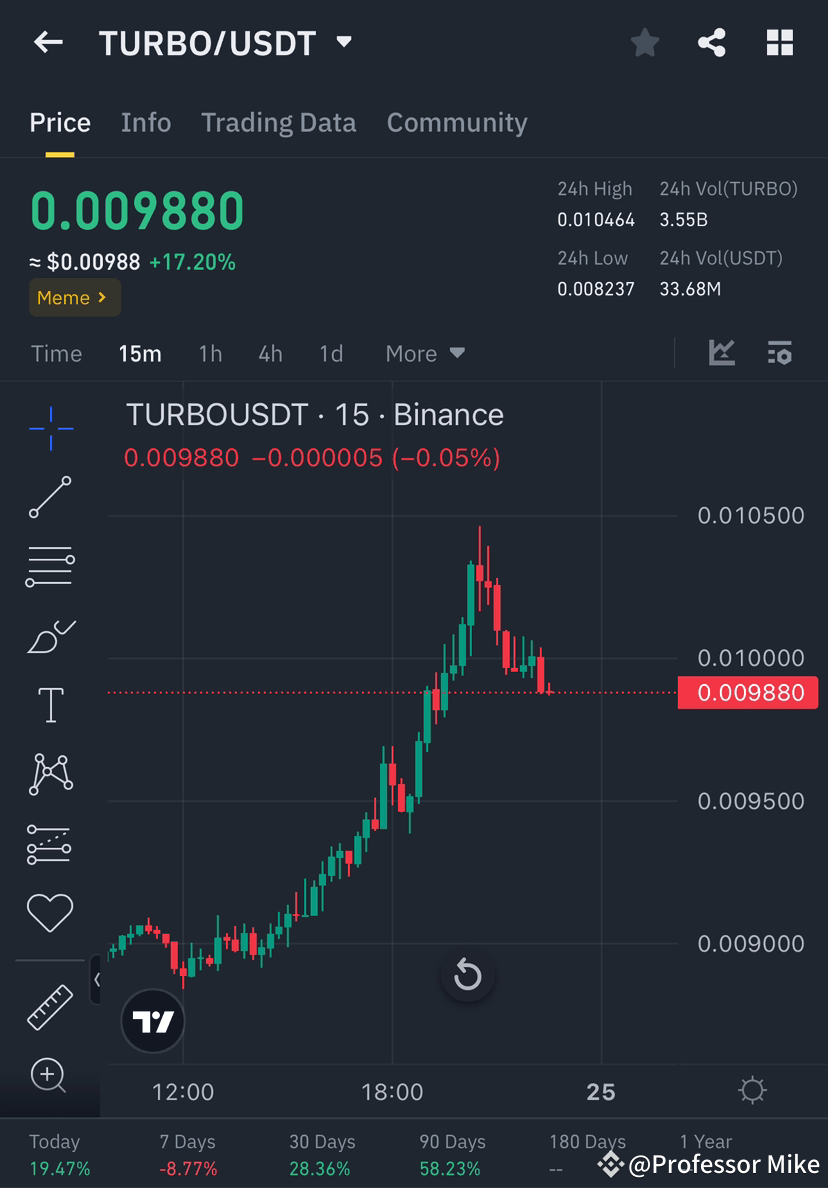Select the Crosshair tool
This screenshot has width=828, height=1188.
point(49,430)
